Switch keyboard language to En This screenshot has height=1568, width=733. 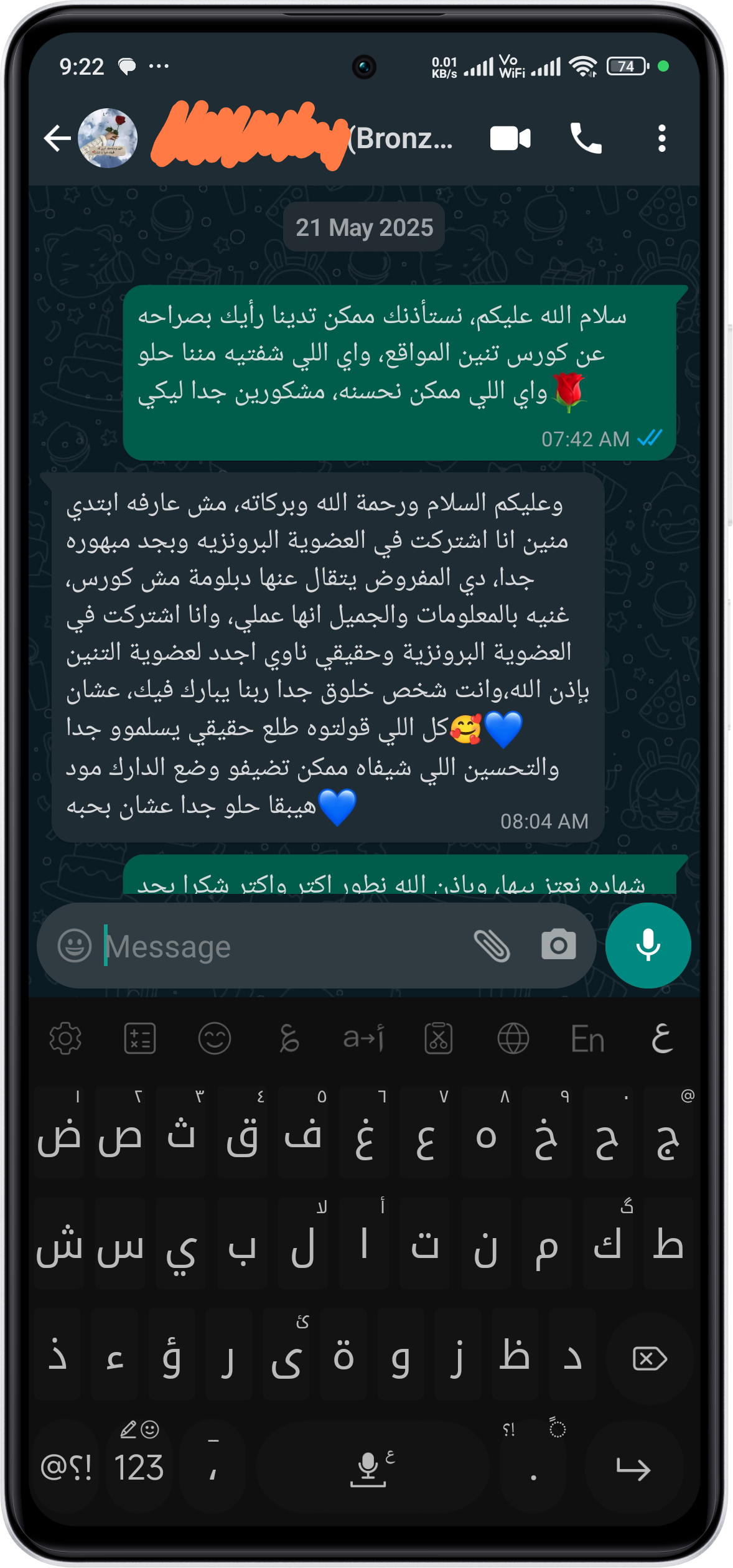(x=587, y=1039)
